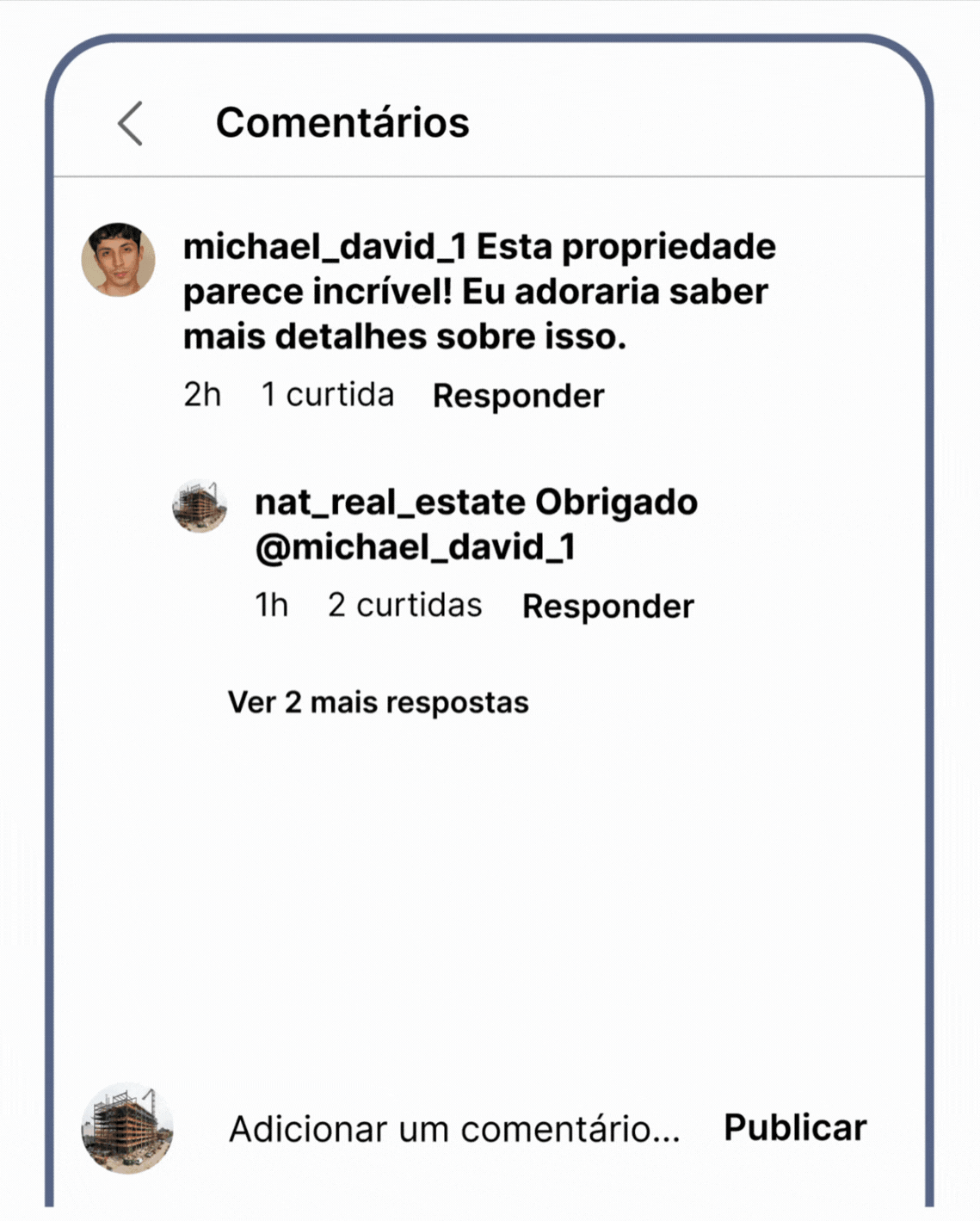
Task: Expand Ver 2 mais respostas
Action: coord(378,702)
